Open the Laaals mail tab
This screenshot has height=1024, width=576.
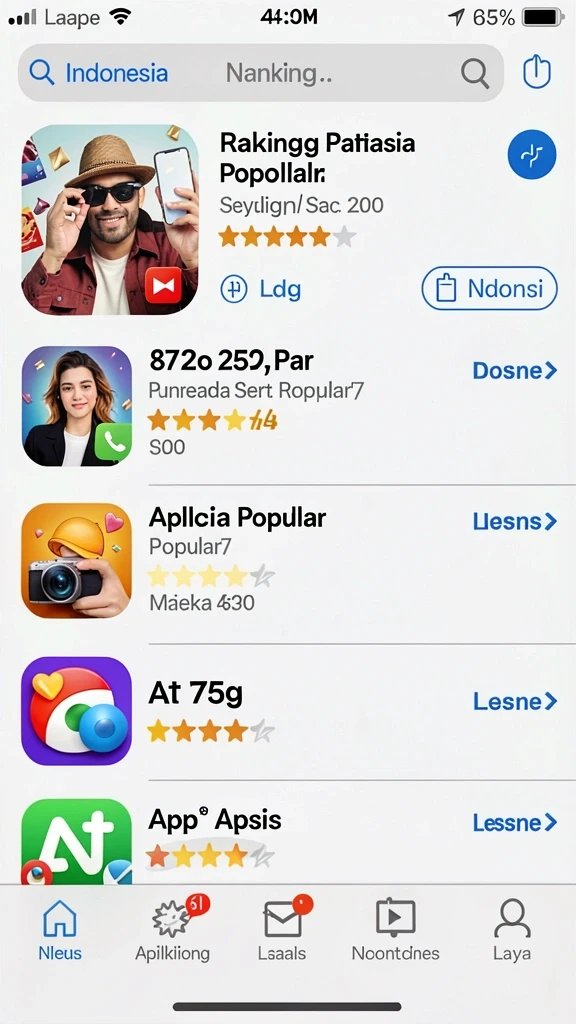tap(282, 930)
